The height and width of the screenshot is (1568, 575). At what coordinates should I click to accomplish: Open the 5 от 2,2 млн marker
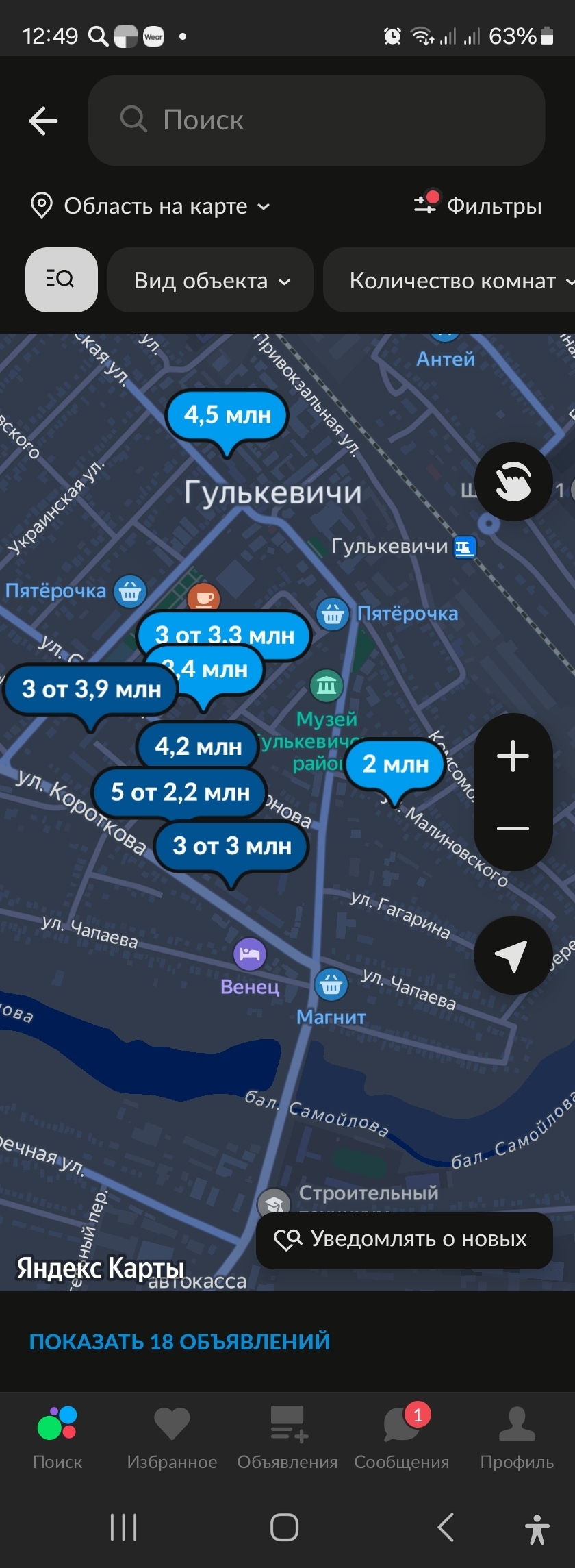coord(179,793)
